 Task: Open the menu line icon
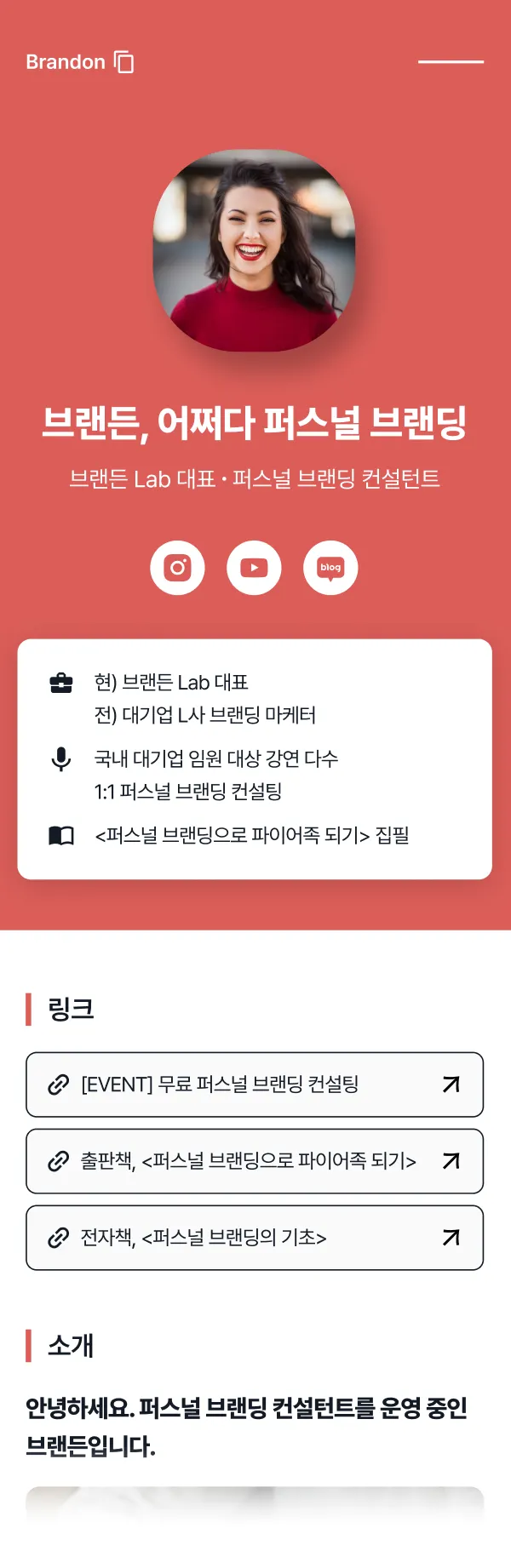click(x=451, y=62)
